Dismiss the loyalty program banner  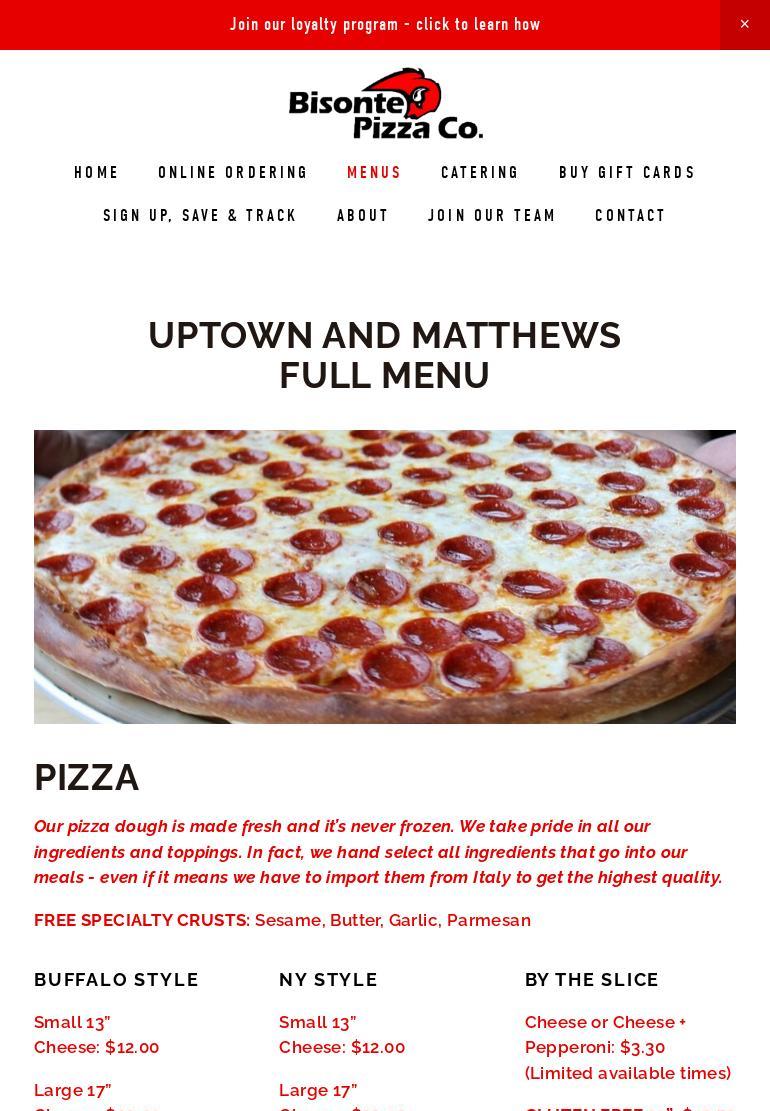tap(744, 25)
